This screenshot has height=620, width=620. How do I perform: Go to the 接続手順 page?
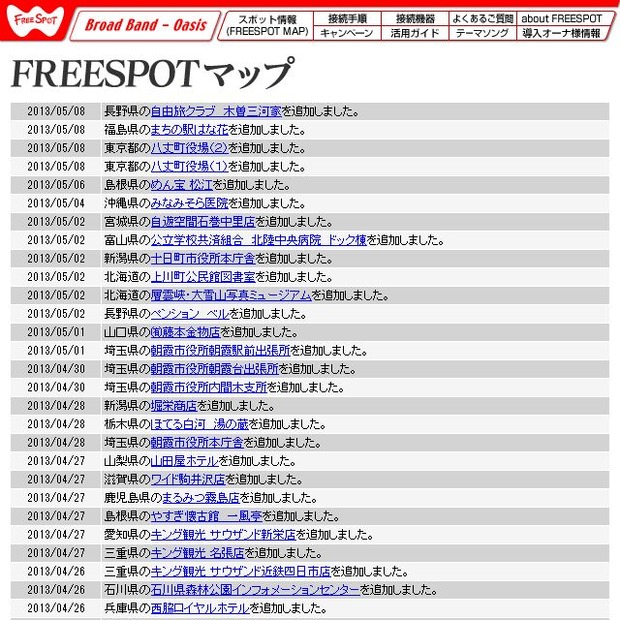click(346, 18)
